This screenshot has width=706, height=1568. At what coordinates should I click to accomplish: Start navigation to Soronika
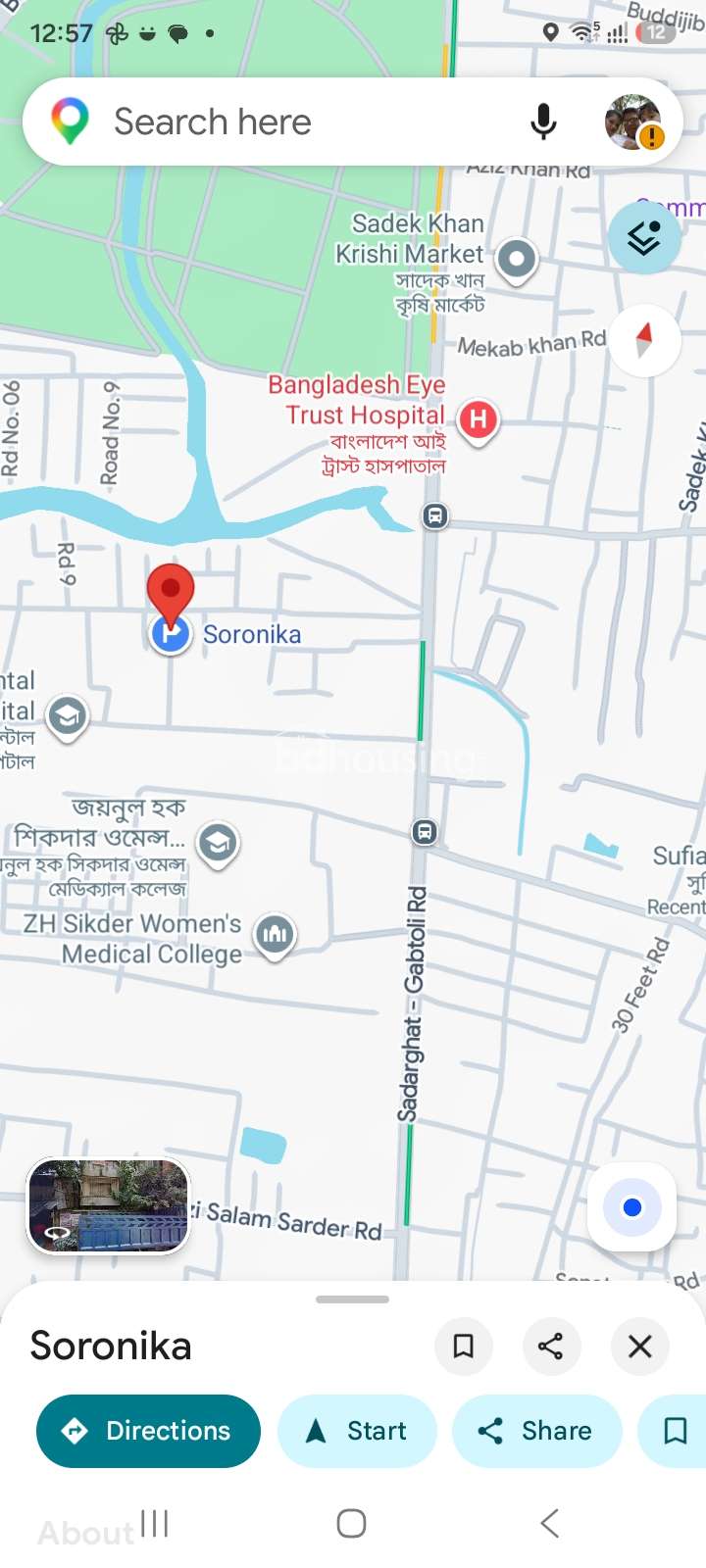(x=357, y=1431)
